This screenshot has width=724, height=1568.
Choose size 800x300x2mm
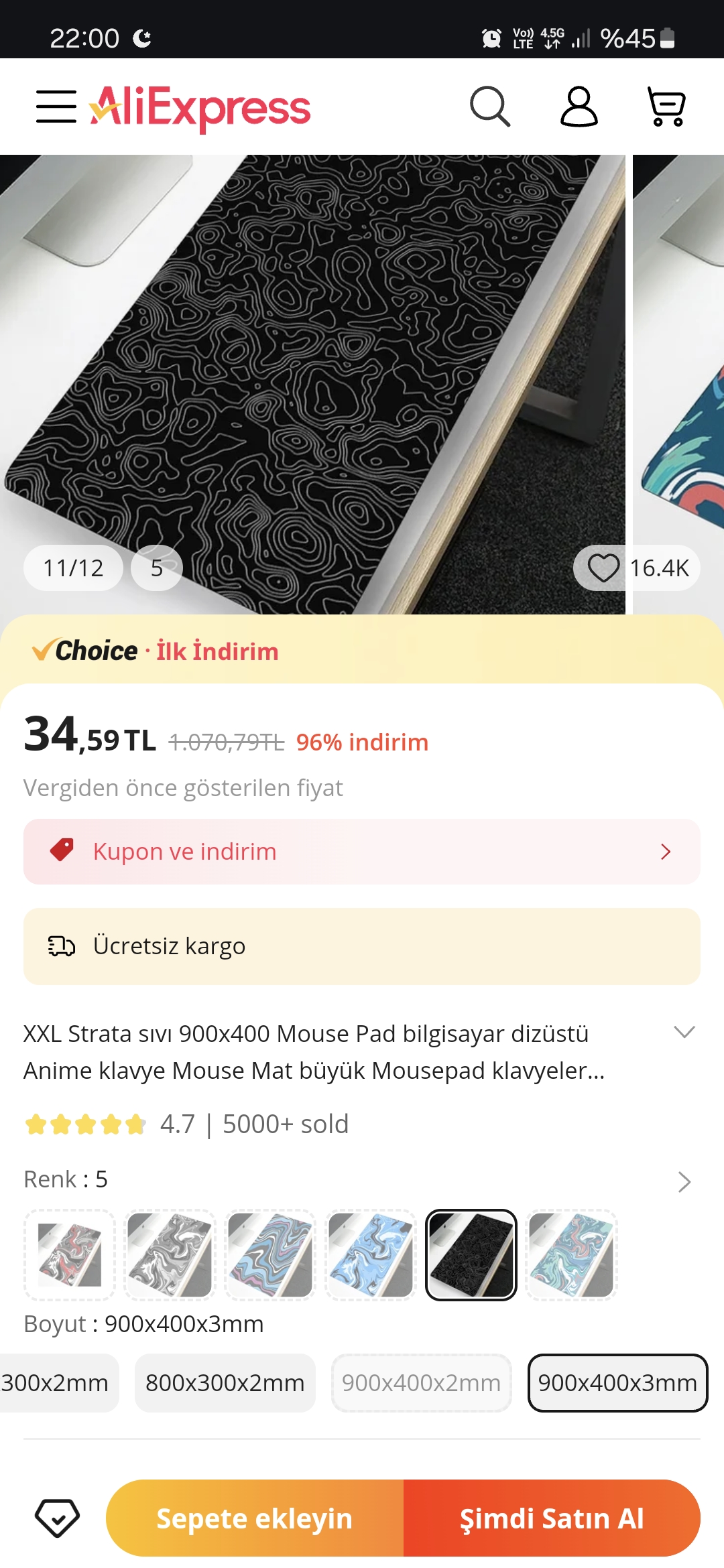click(x=225, y=1383)
